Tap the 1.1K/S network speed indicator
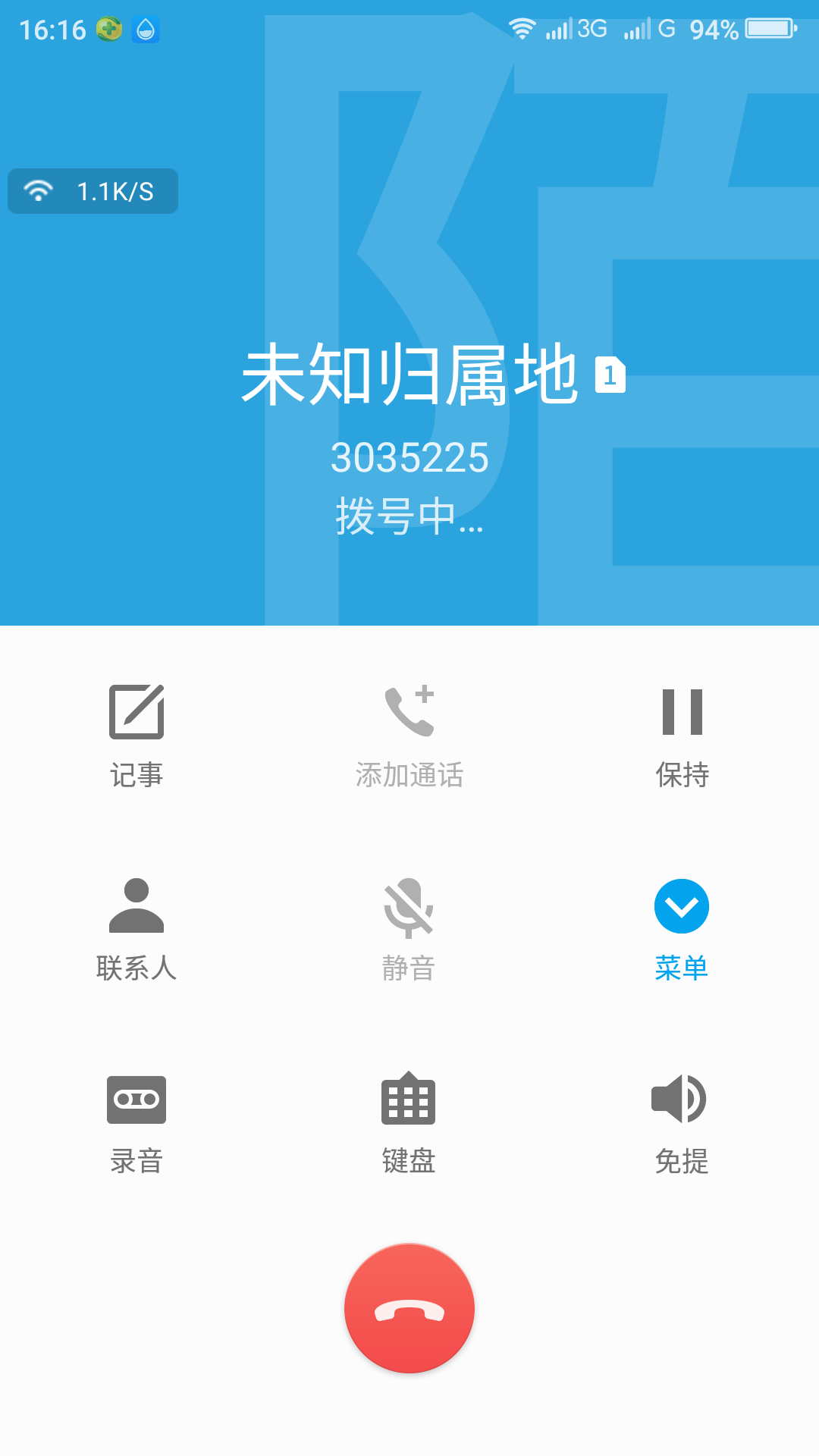Viewport: 819px width, 1456px height. (x=91, y=190)
